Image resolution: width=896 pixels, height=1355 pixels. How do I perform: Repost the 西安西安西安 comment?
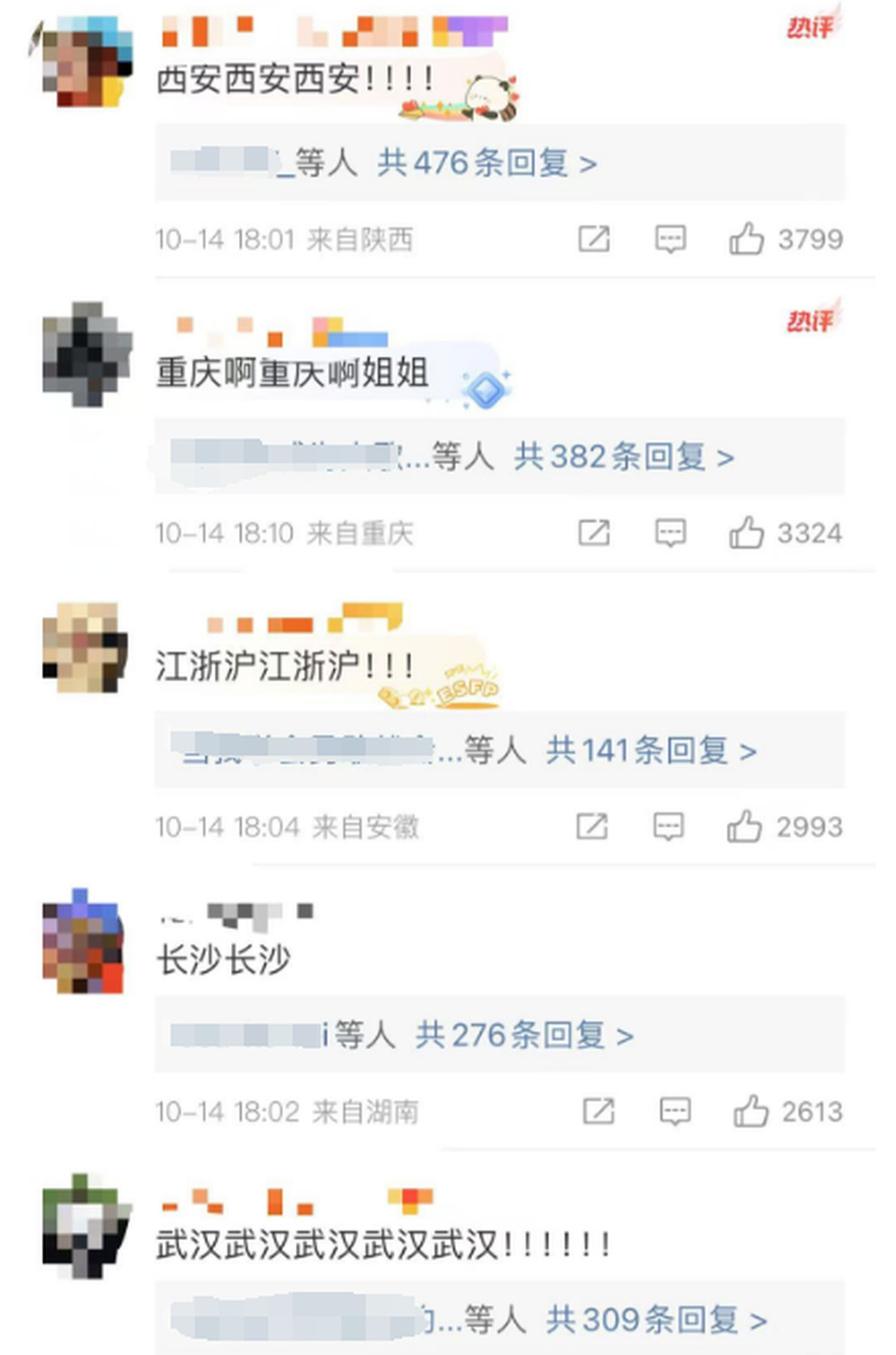(x=594, y=239)
